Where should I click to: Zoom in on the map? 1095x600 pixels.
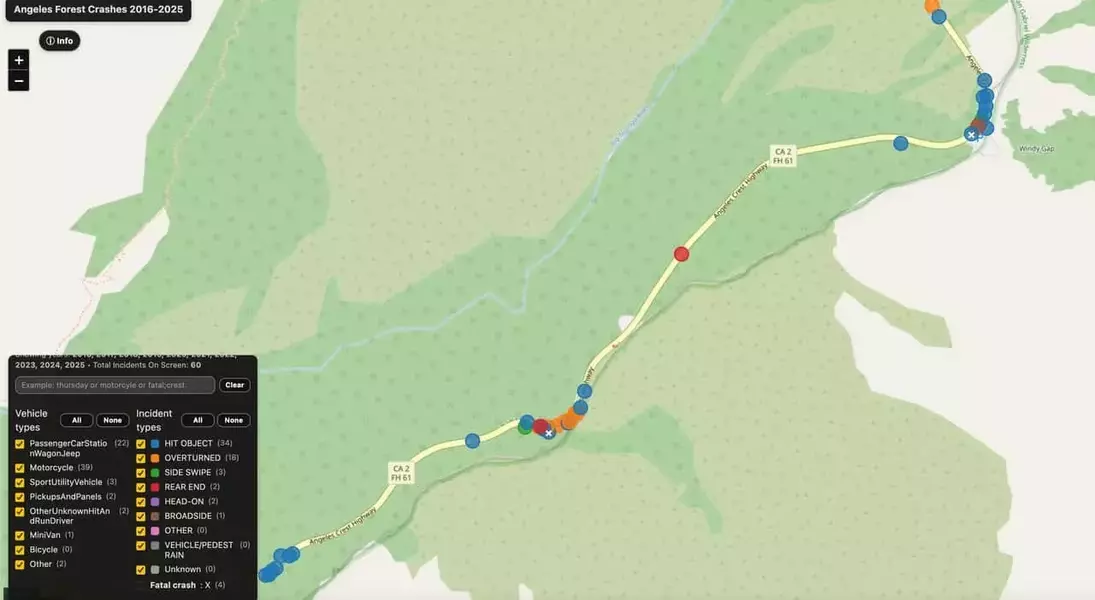point(18,60)
